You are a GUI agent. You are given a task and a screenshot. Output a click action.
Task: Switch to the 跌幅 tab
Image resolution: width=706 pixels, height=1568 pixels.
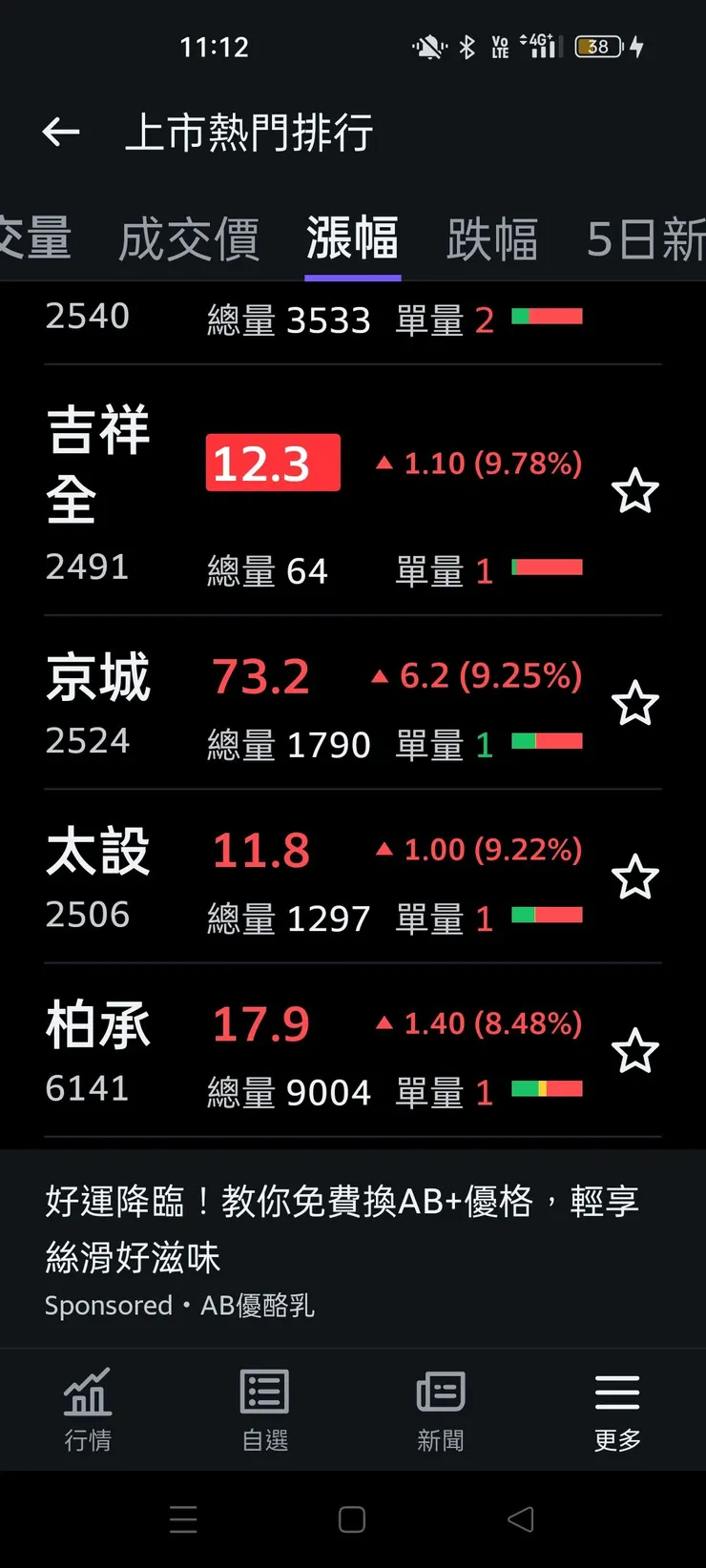pyautogui.click(x=492, y=238)
